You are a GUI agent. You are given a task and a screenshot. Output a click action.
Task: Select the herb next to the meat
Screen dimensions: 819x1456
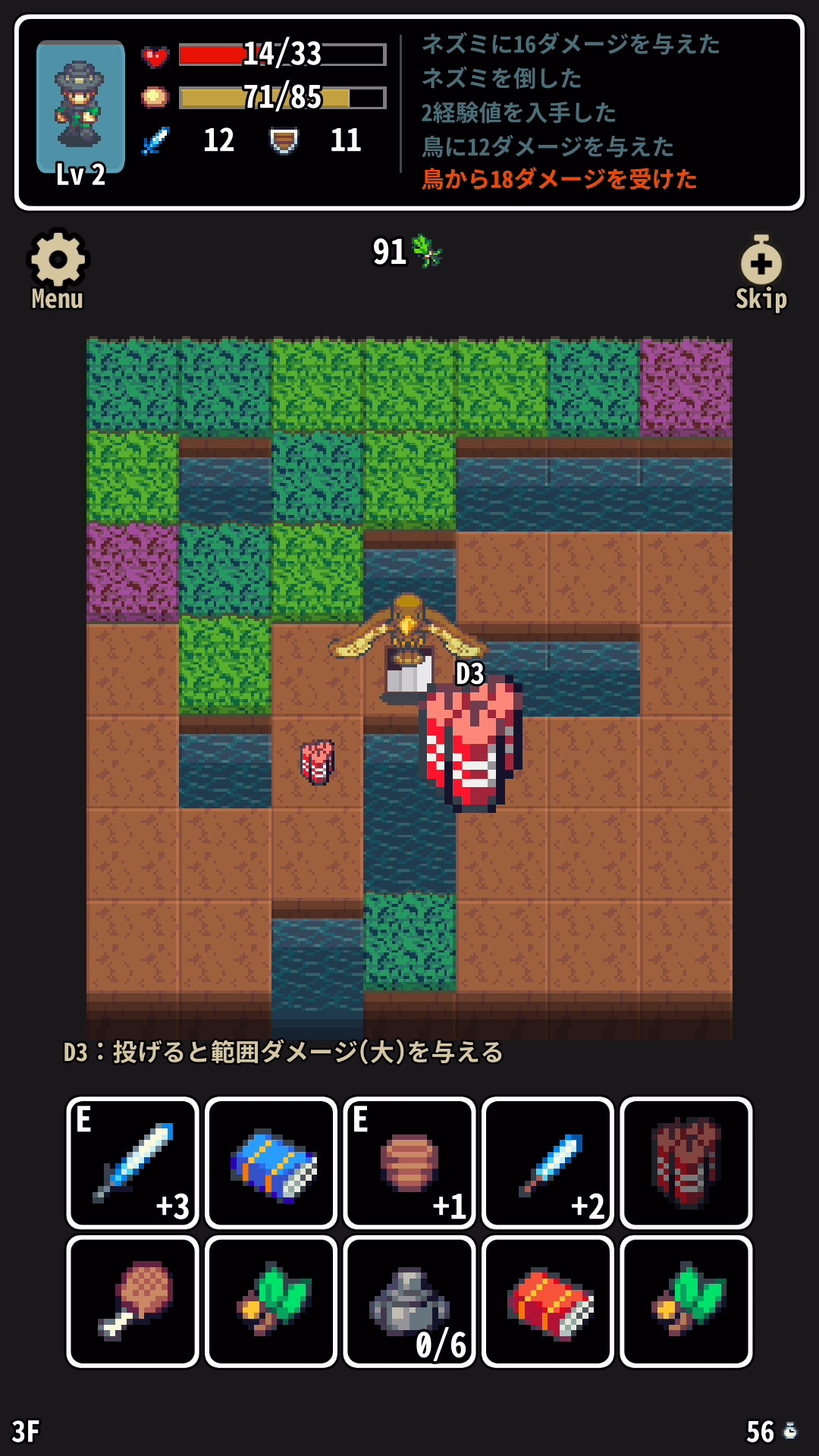click(271, 1301)
